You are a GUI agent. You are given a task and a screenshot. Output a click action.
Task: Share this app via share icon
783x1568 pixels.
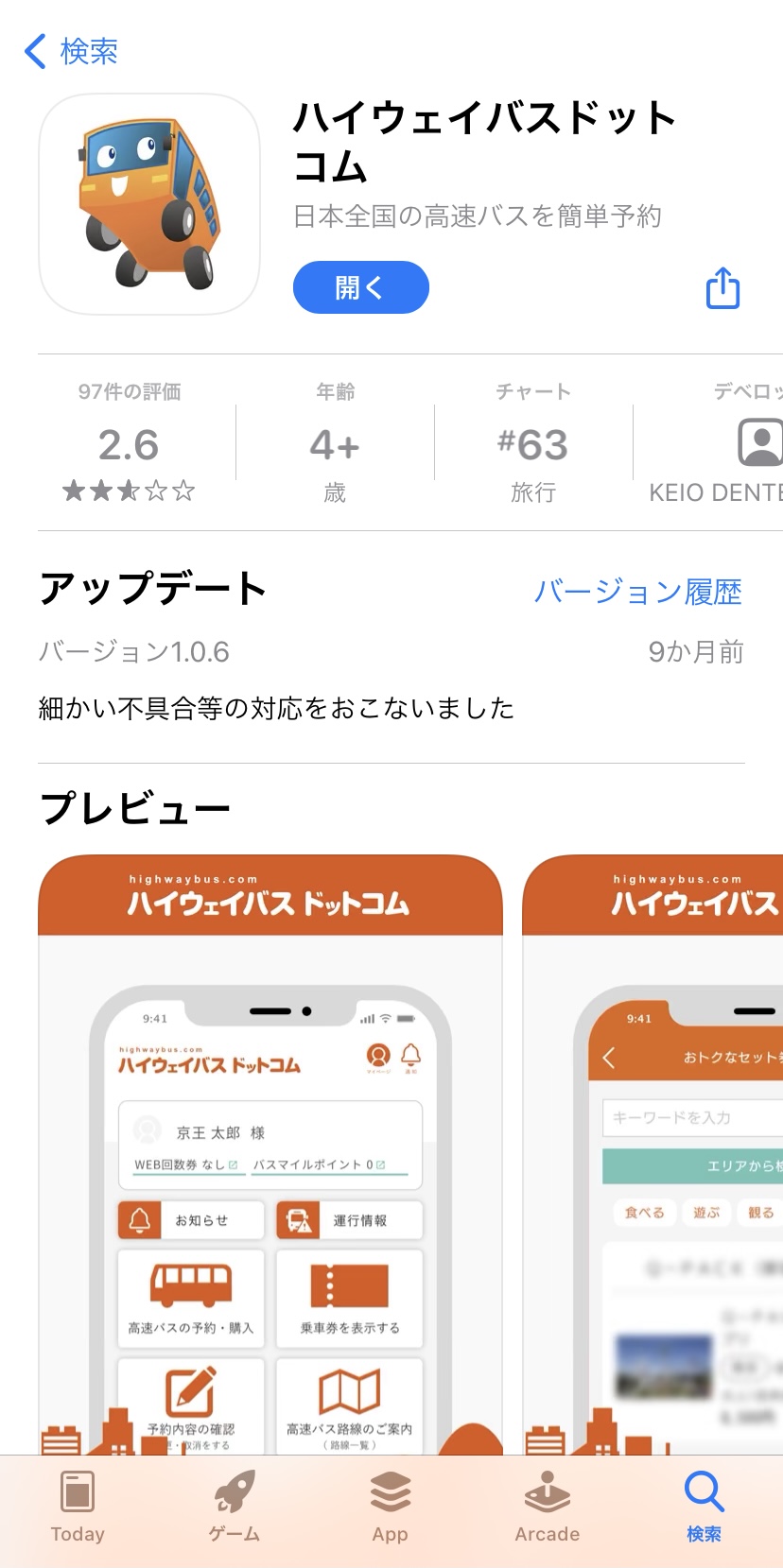click(723, 287)
